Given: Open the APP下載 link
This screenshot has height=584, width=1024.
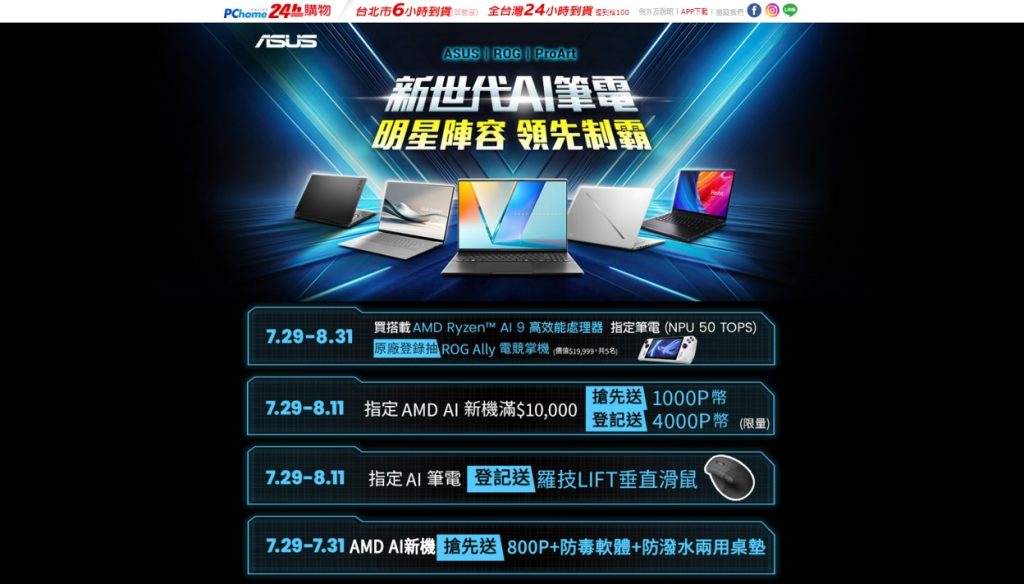Looking at the screenshot, I should 693,11.
